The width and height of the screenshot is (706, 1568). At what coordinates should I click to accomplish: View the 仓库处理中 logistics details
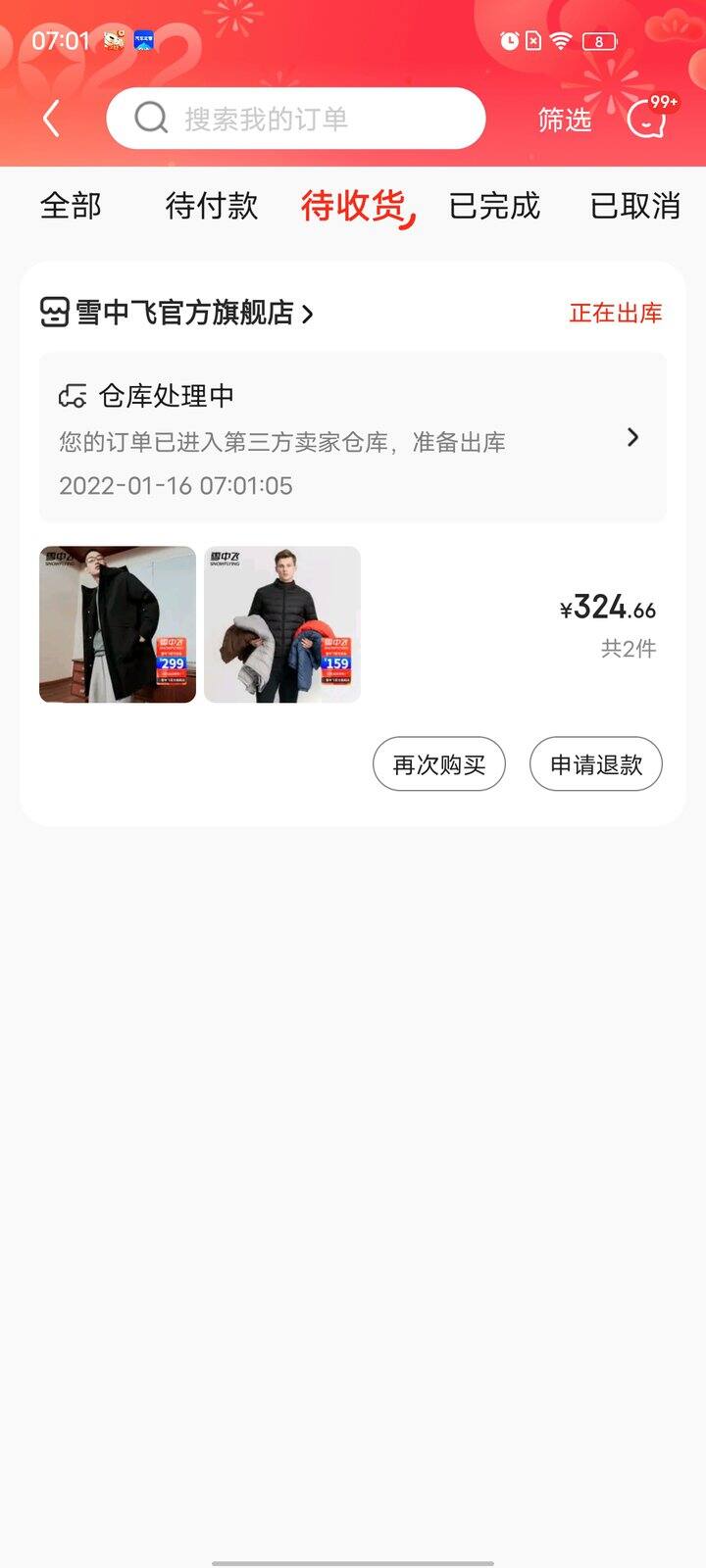(x=353, y=437)
